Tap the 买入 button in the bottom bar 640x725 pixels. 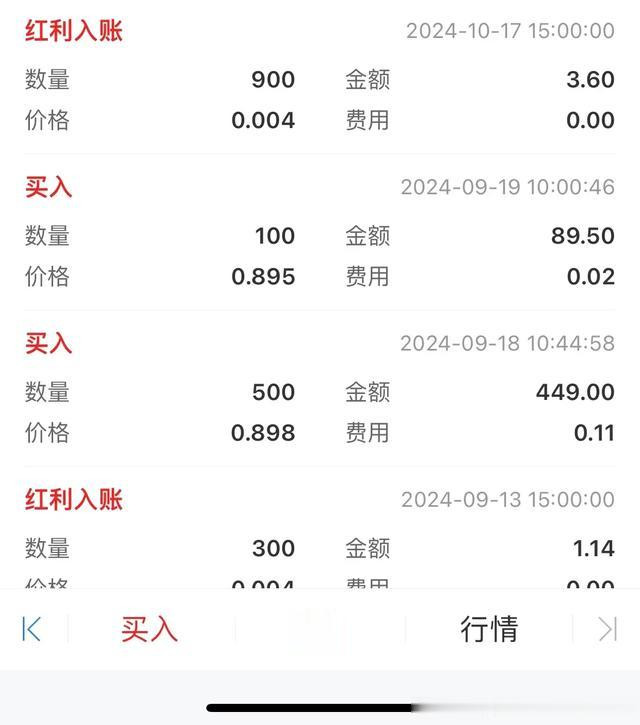(x=149, y=628)
